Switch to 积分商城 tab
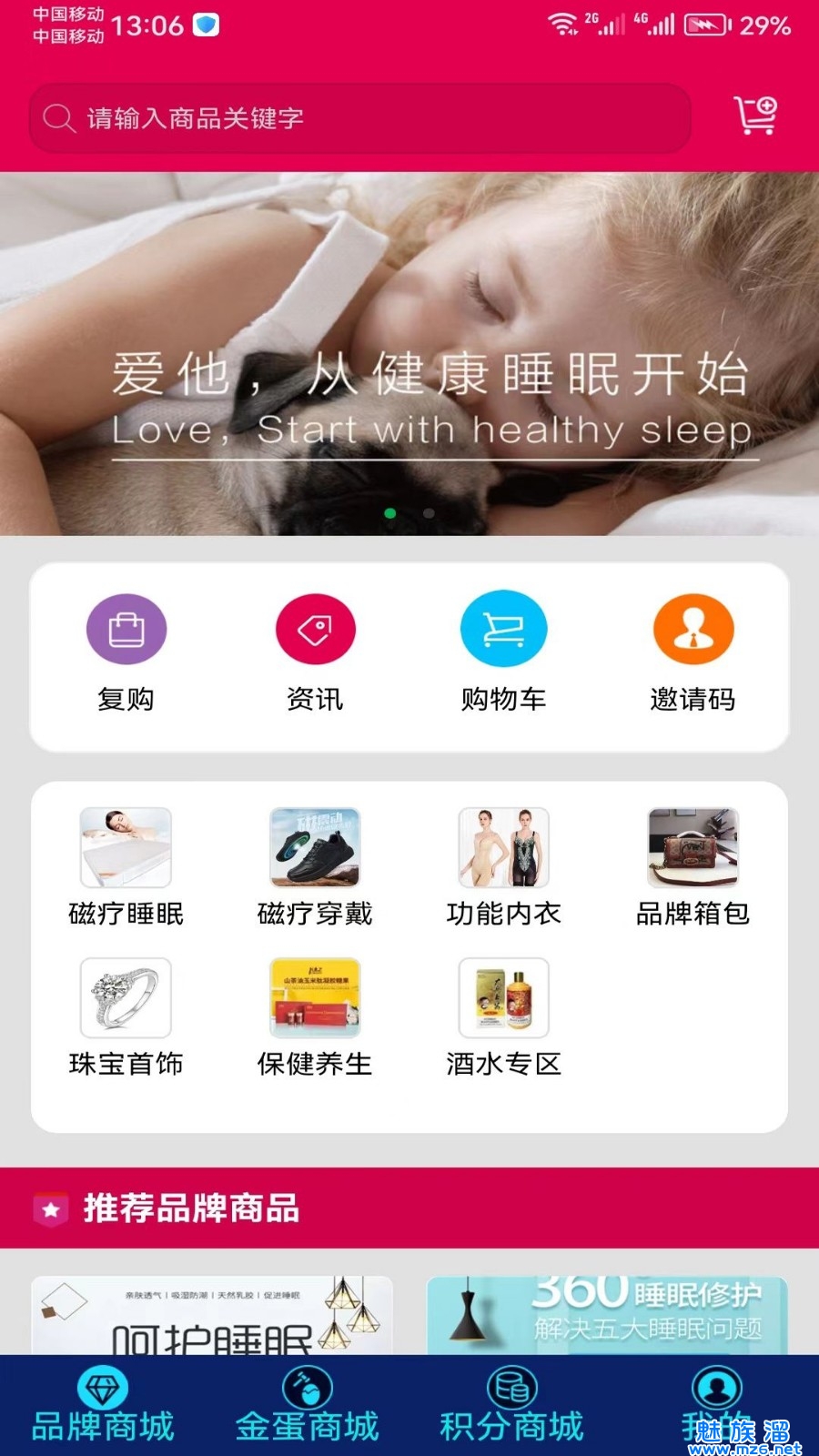 point(511,1406)
